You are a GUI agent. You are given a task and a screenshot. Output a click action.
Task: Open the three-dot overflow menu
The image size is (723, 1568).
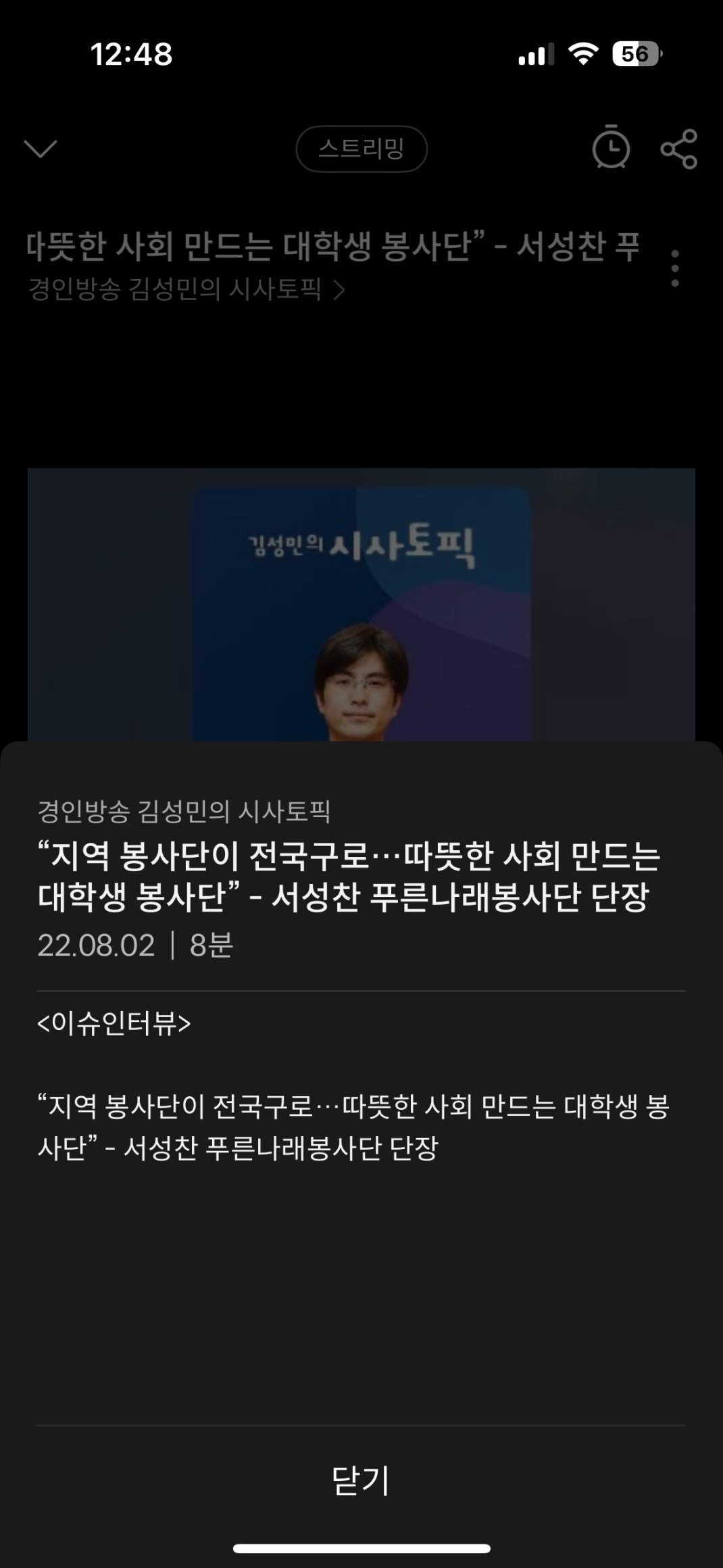click(x=674, y=268)
